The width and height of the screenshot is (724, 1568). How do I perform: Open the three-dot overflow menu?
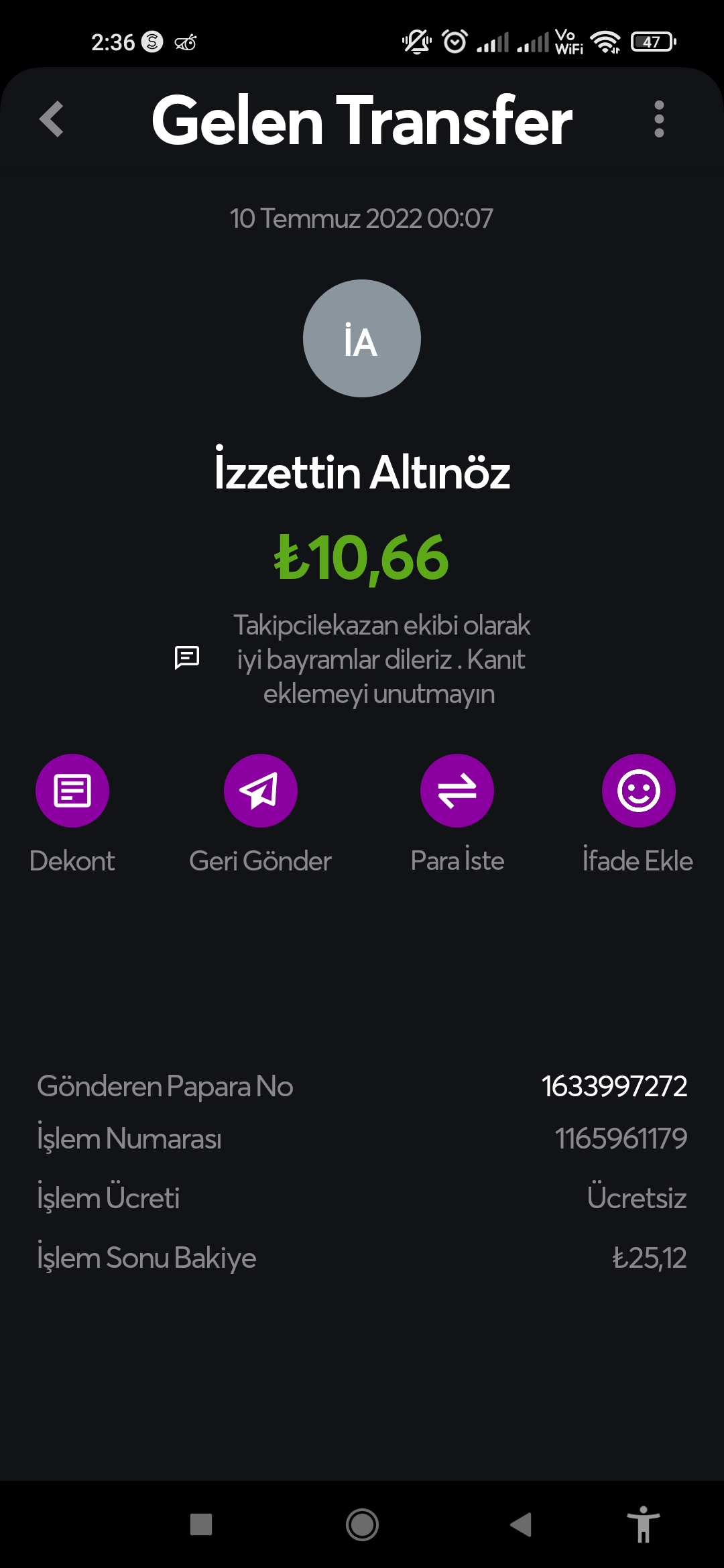coord(659,119)
